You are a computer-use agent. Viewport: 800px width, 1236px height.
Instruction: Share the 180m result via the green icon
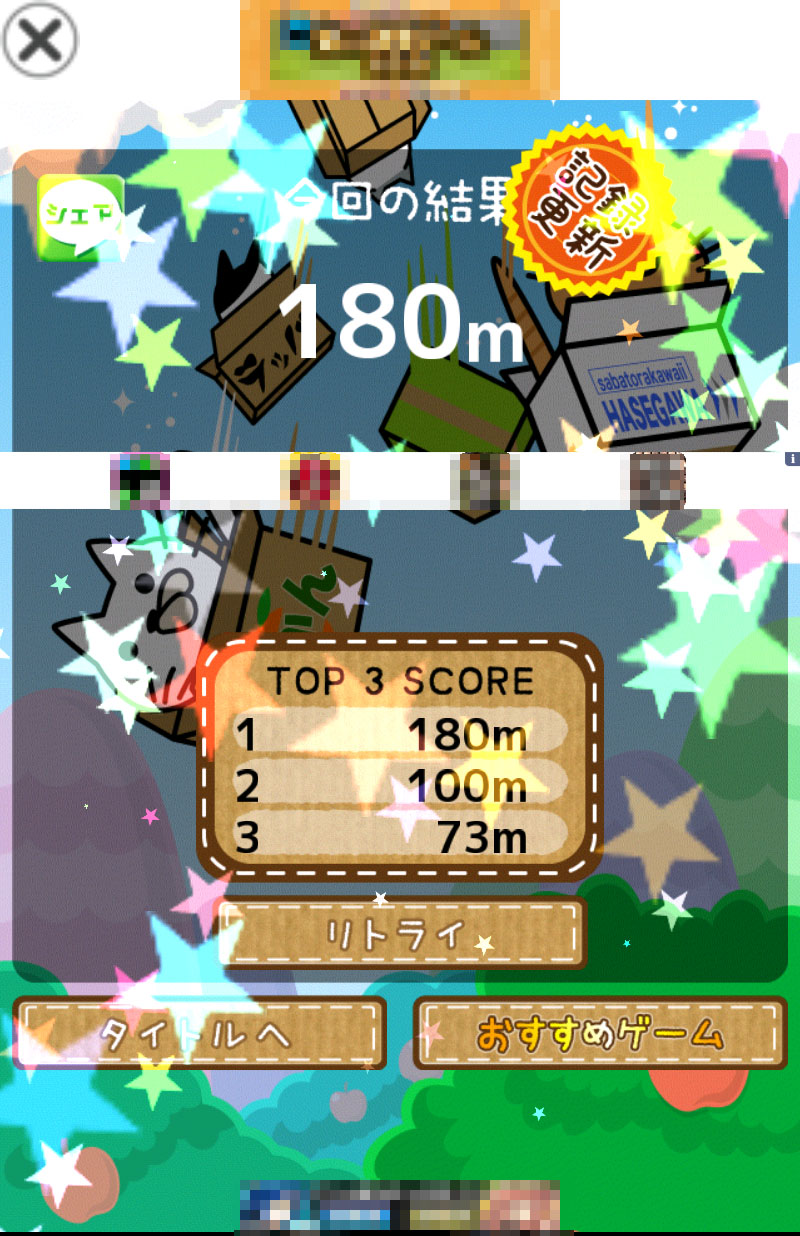[80, 217]
